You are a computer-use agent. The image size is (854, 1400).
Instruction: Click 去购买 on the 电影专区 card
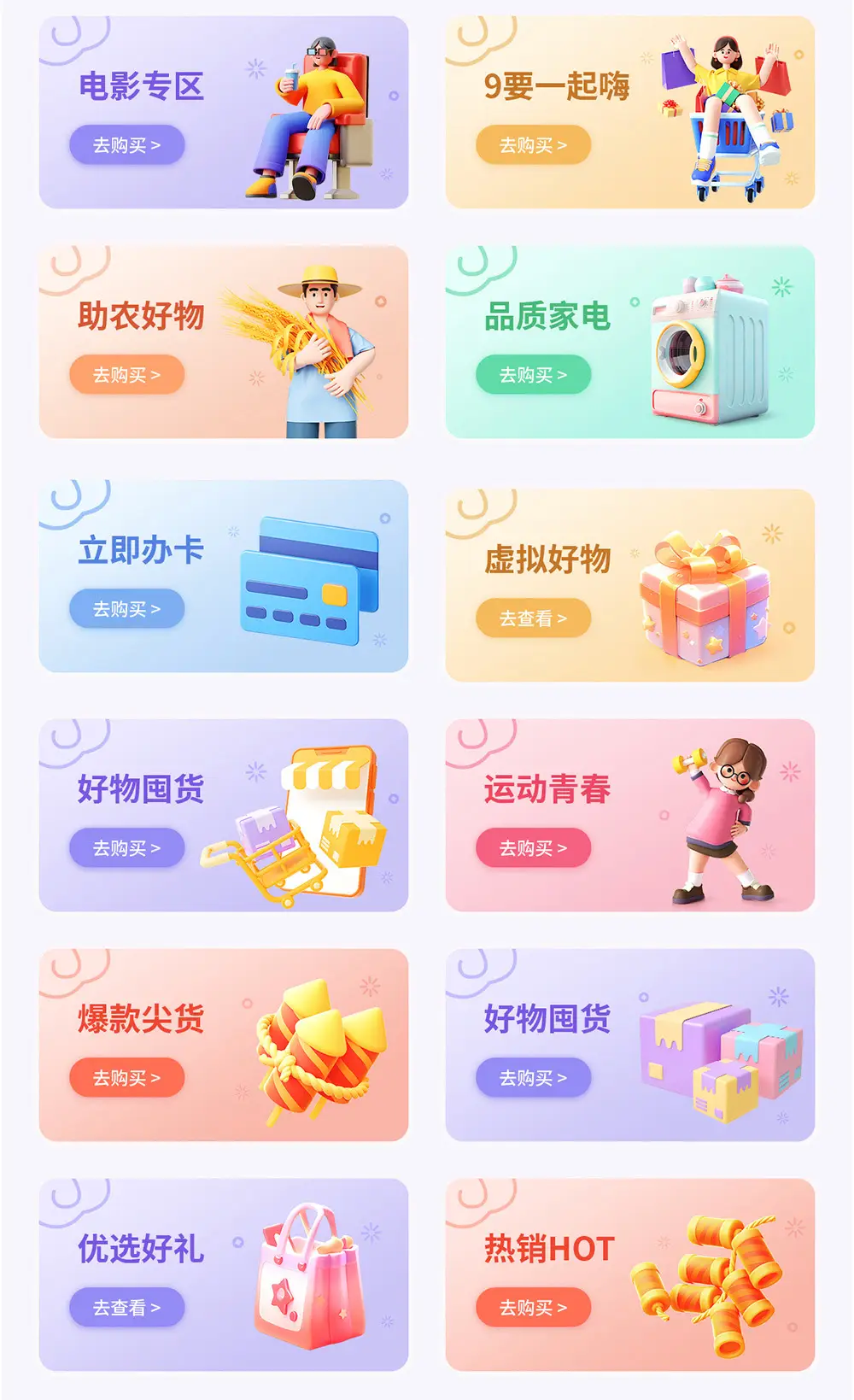tap(126, 144)
